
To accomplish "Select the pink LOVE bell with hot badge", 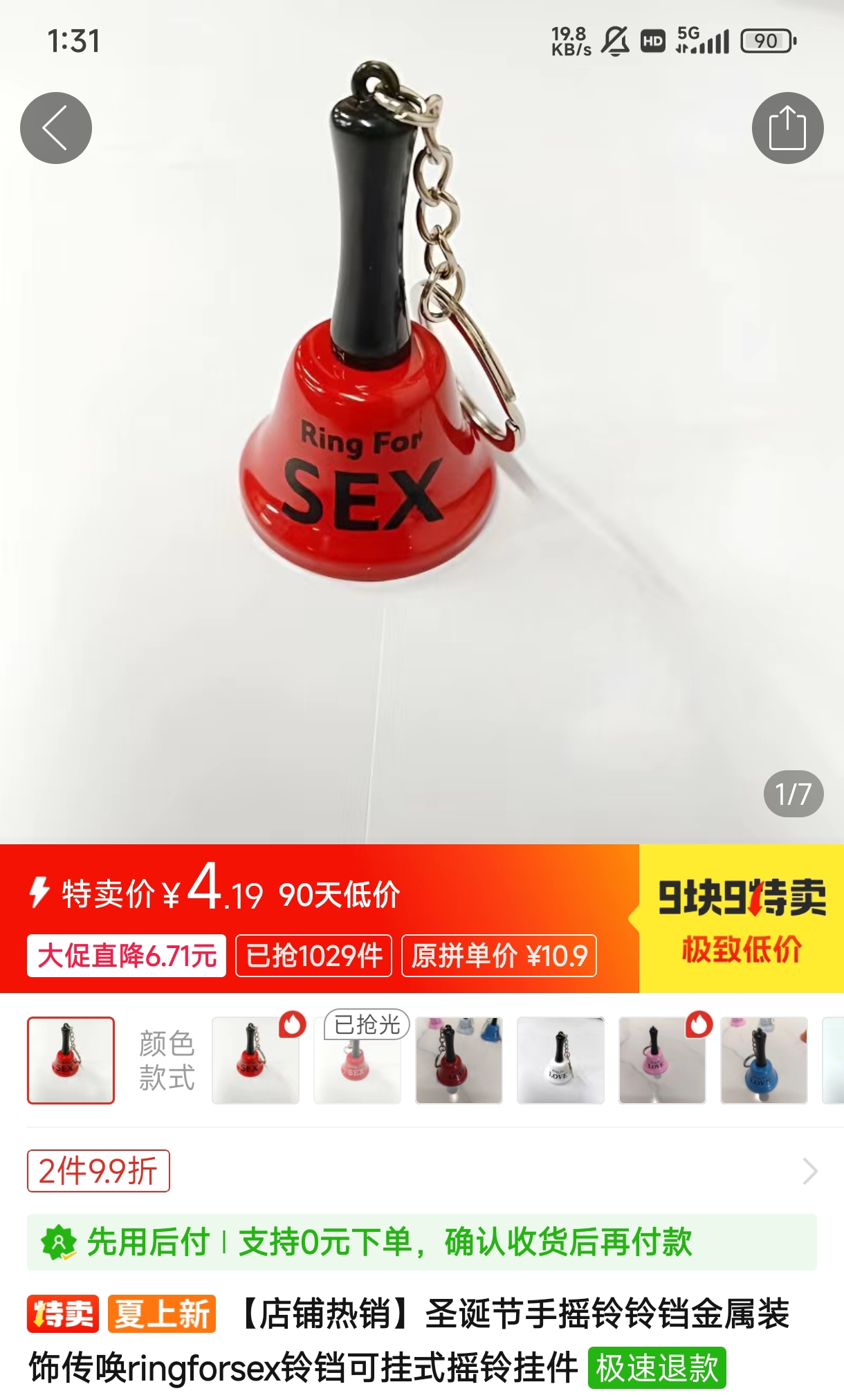I will 662,1060.
